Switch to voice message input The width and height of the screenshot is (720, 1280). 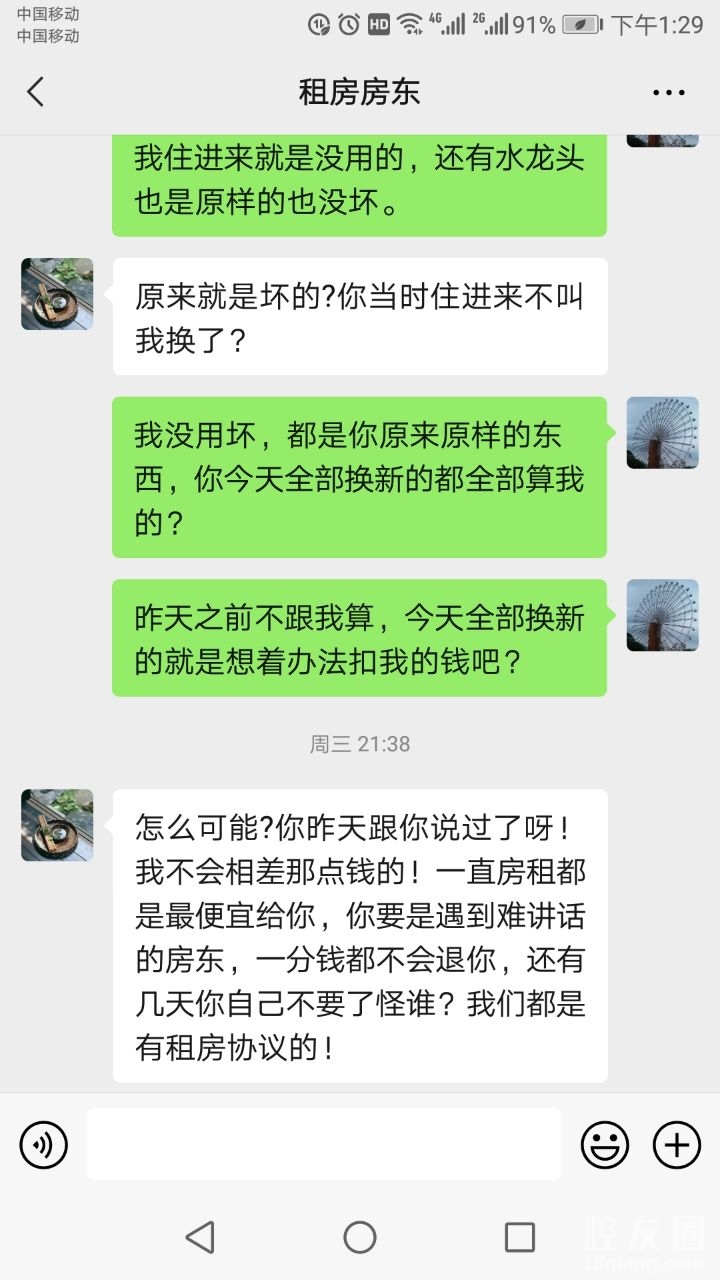[44, 1144]
